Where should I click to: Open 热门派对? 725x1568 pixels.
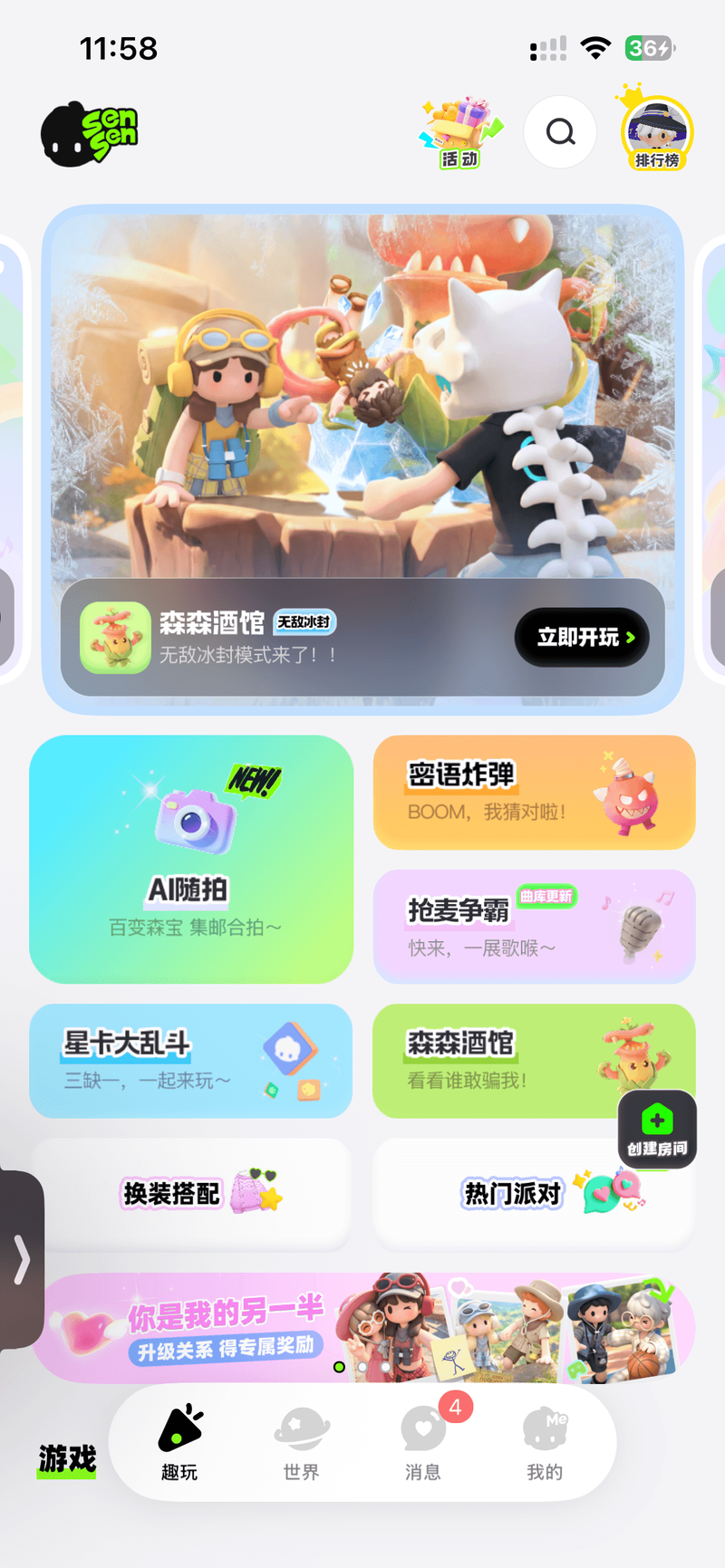534,1194
